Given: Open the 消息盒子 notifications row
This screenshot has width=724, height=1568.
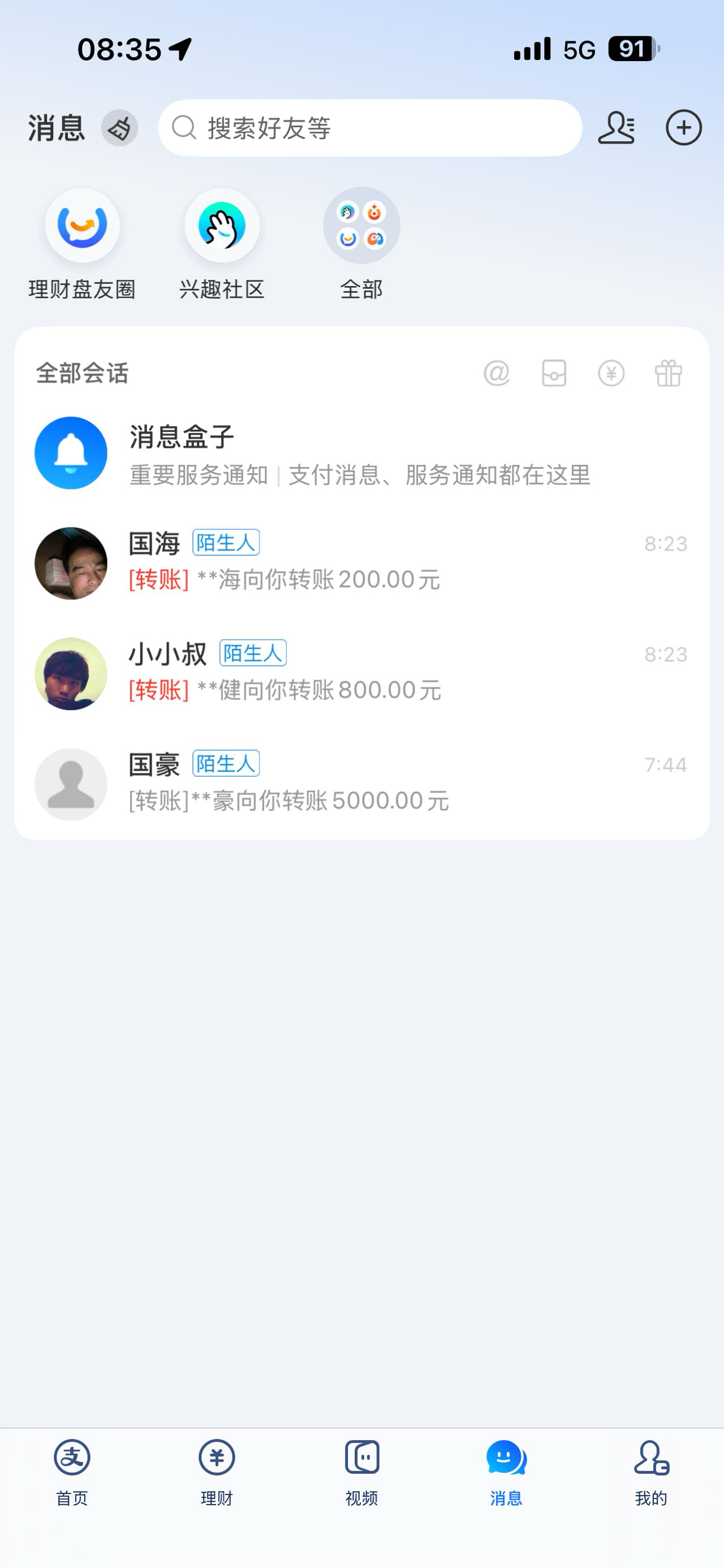Looking at the screenshot, I should 361,453.
